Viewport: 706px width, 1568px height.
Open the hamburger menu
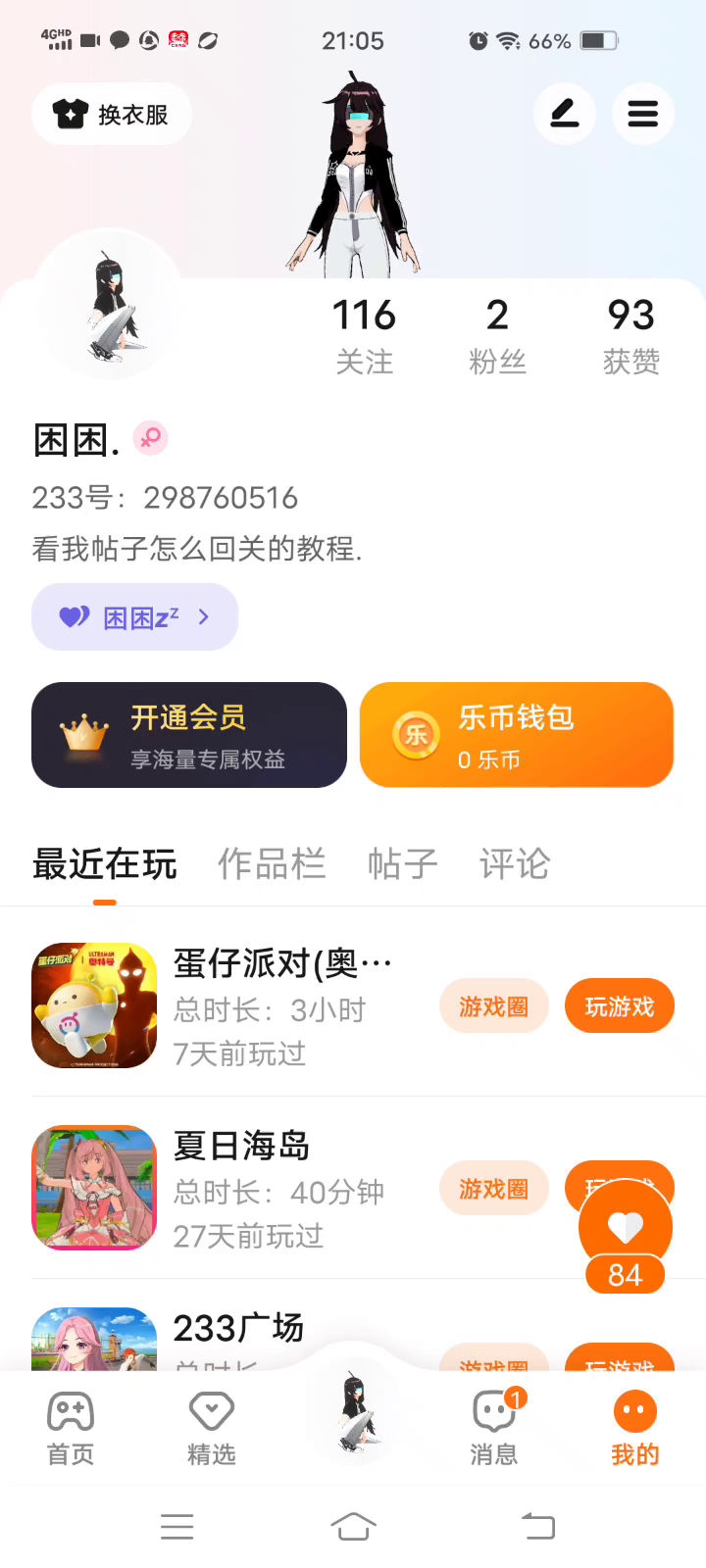643,115
